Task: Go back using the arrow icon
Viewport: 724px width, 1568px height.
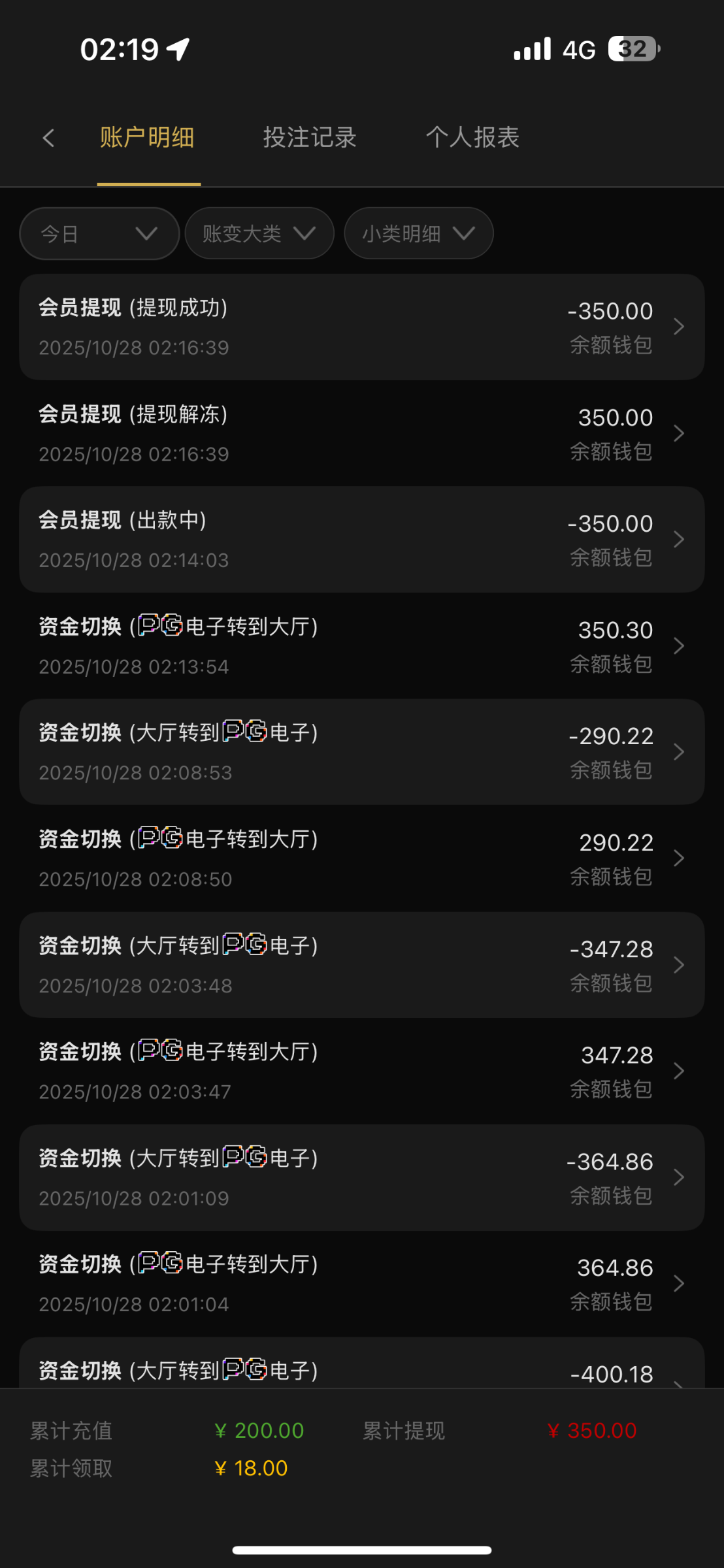Action: coord(48,138)
